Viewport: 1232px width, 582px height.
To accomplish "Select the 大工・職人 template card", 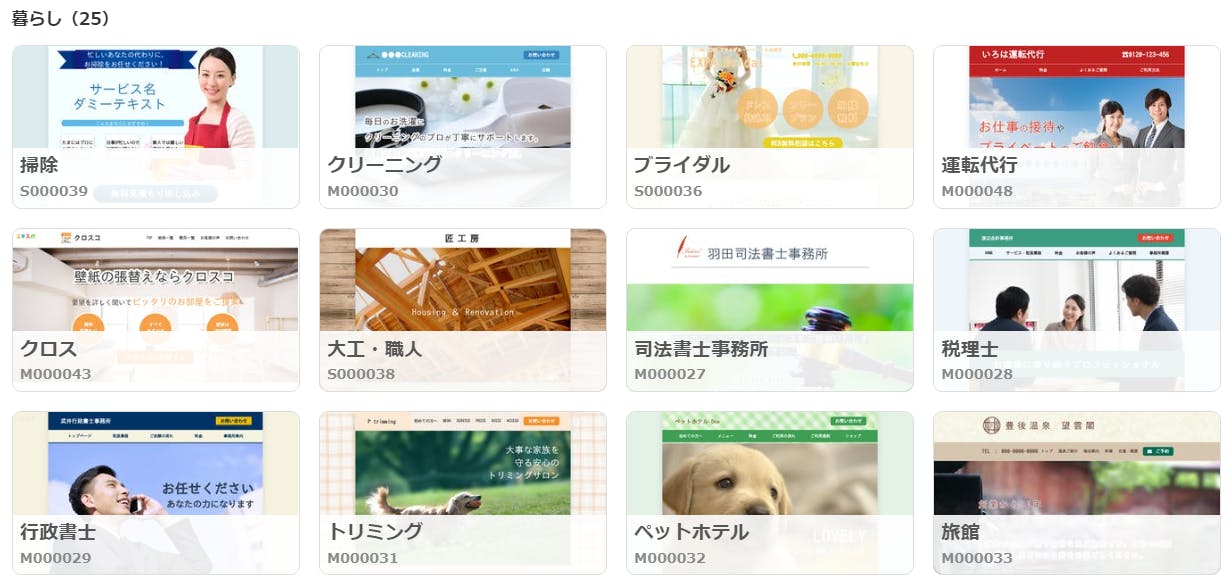I will point(462,310).
